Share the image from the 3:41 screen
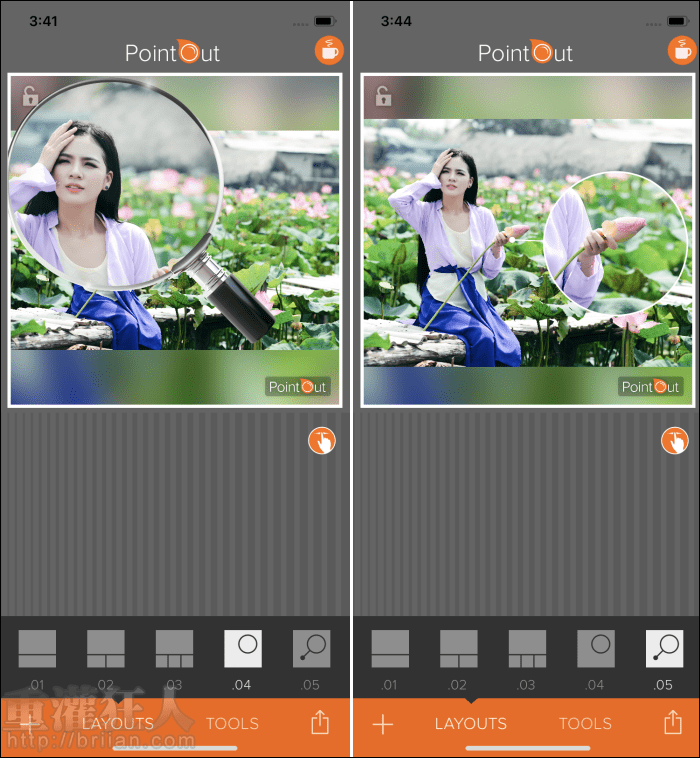The image size is (700, 758). 320,723
